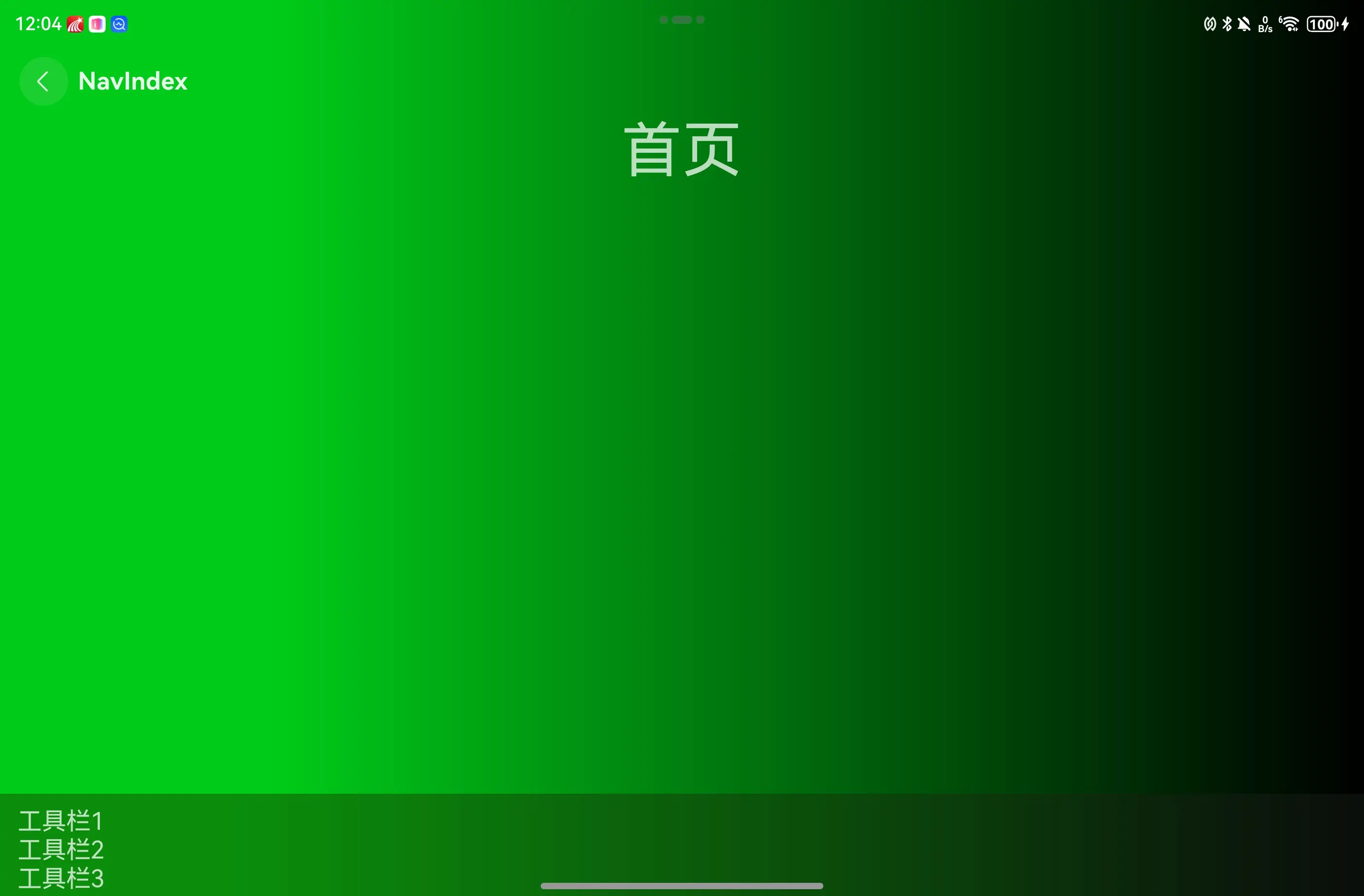Select the 工具栏3 toolbar item
Screen dimensions: 1364x896
pos(61,878)
